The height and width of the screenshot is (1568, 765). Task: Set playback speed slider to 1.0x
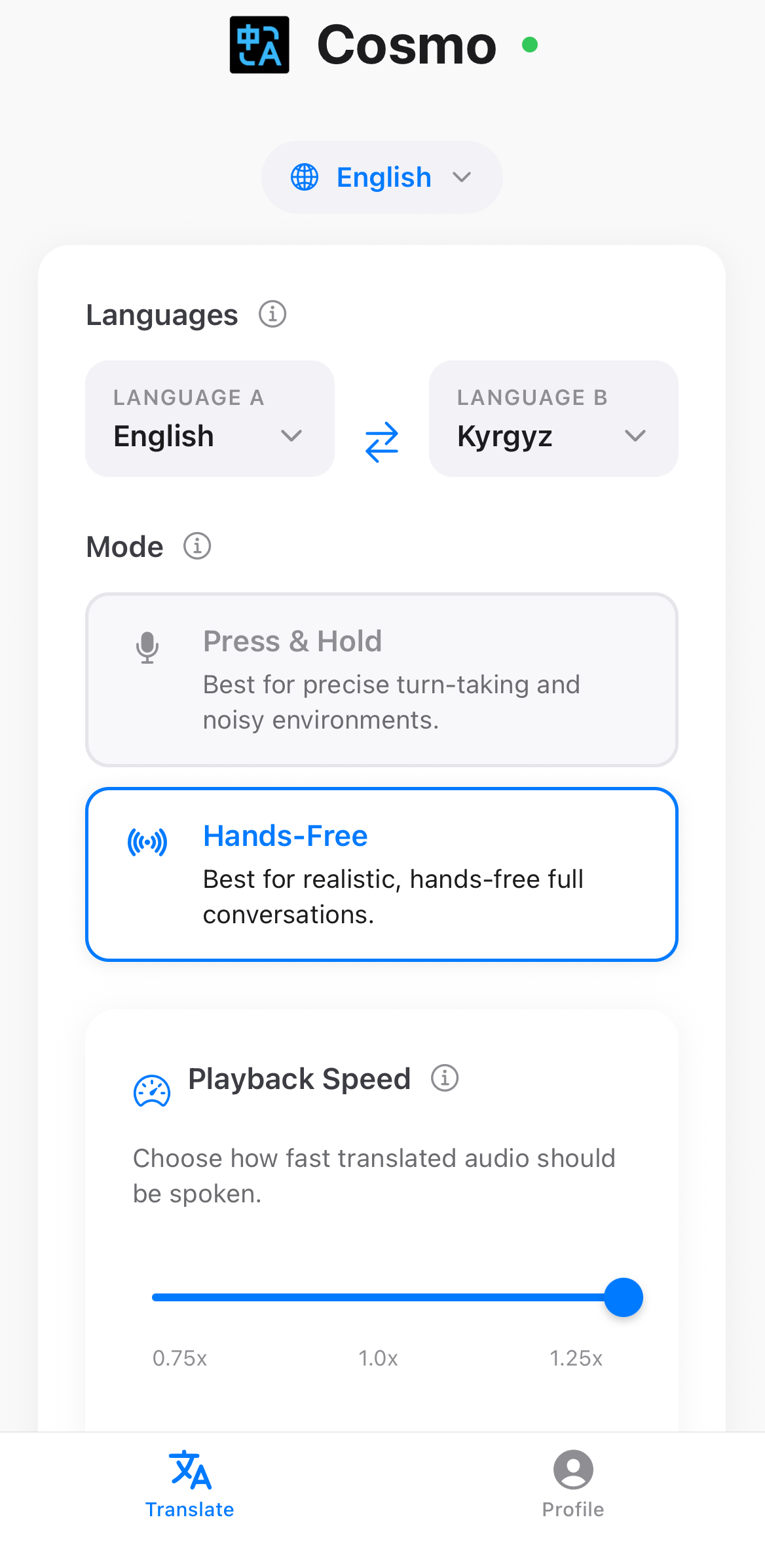coord(380,1297)
